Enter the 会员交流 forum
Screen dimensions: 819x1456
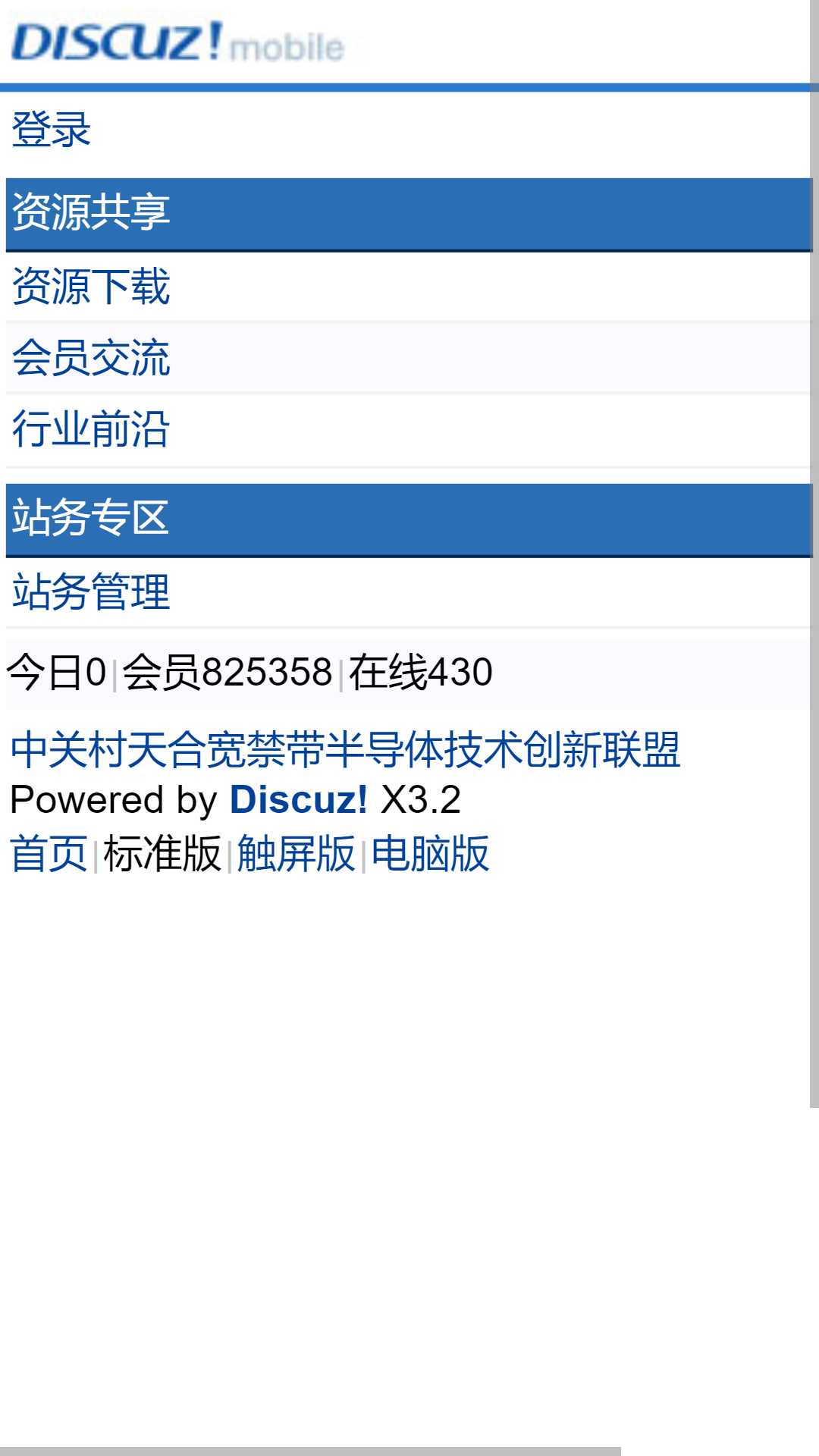(90, 358)
